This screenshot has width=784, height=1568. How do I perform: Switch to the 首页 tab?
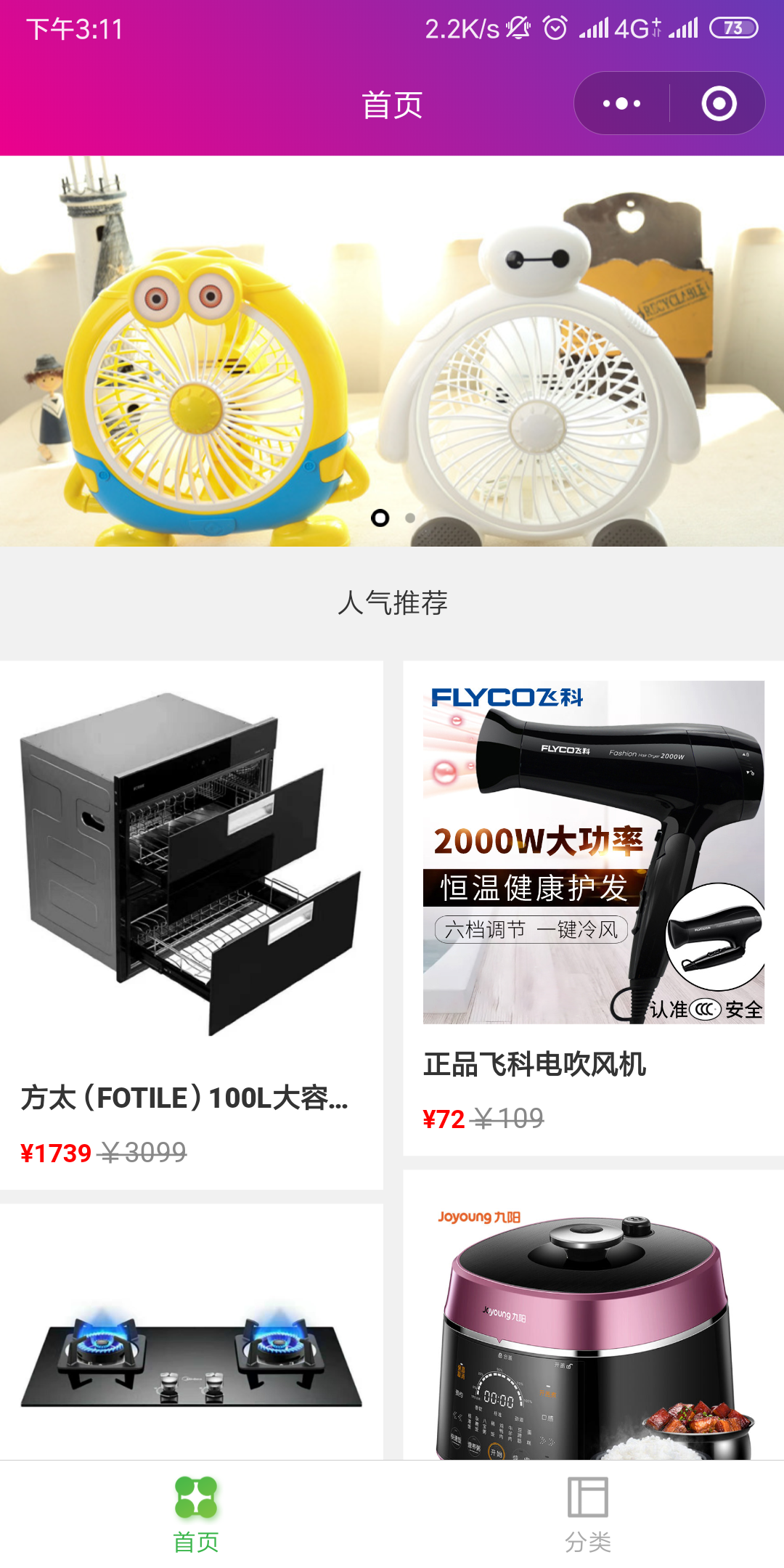[196, 1514]
